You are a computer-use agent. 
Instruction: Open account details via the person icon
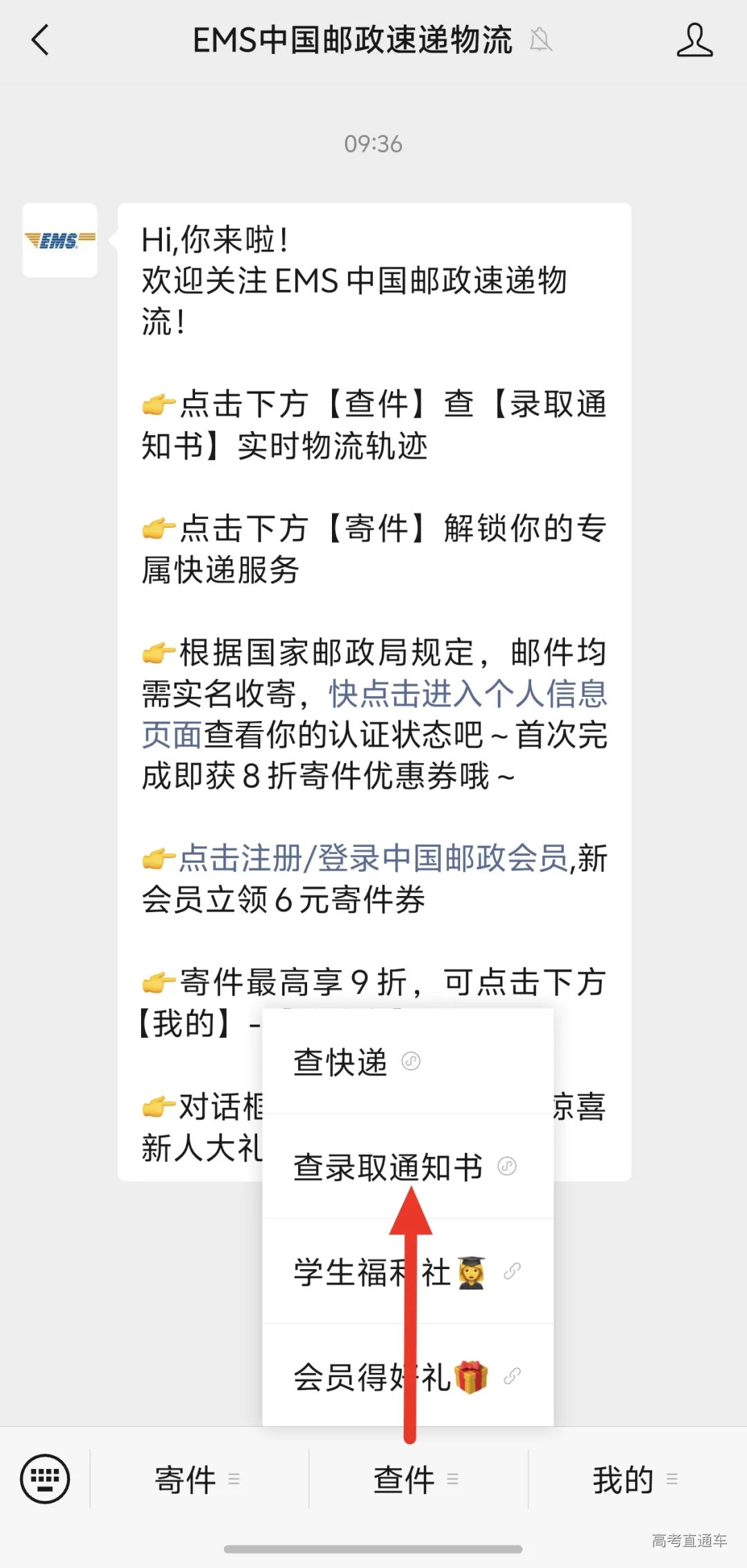tap(694, 40)
